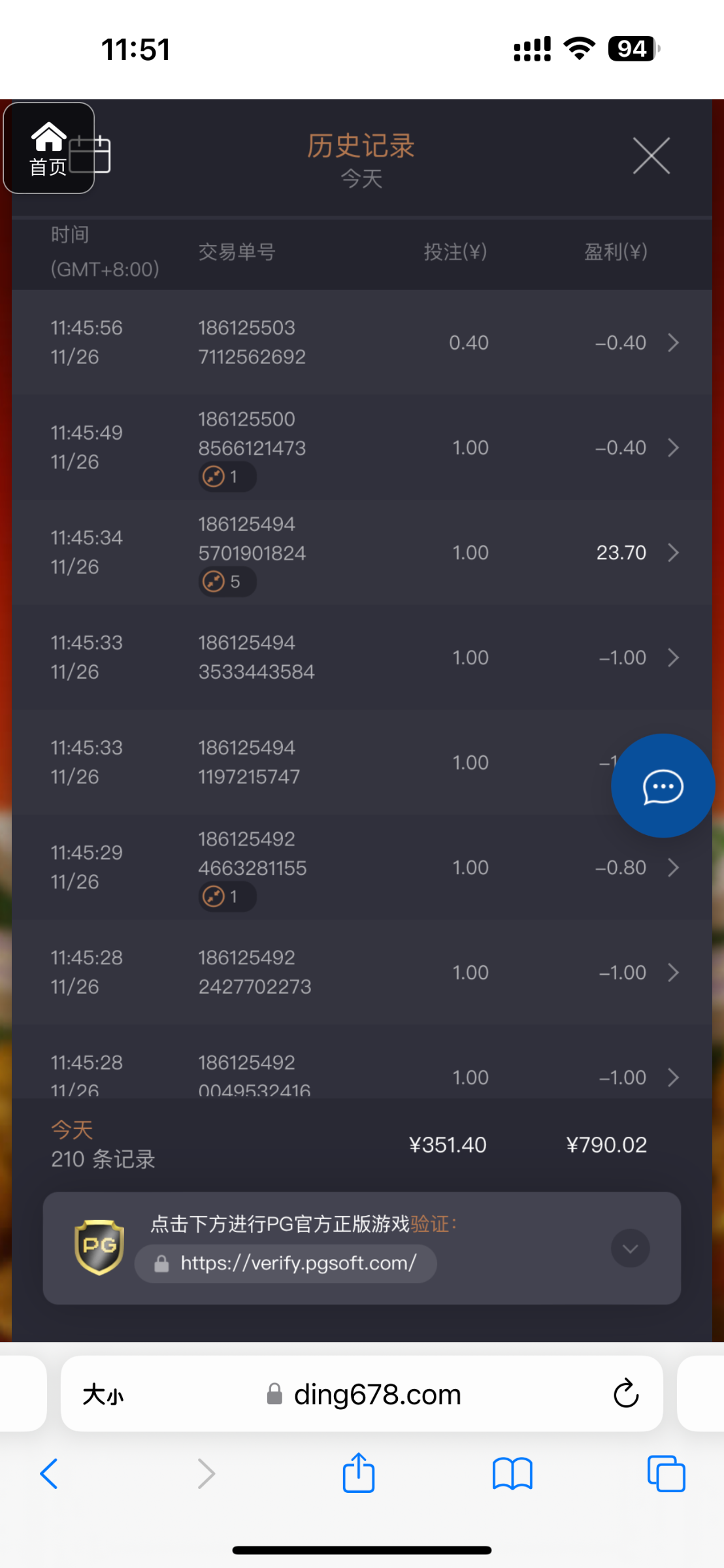This screenshot has height=1568, width=724.
Task: Open the calendar date picker icon
Action: pyautogui.click(x=91, y=154)
